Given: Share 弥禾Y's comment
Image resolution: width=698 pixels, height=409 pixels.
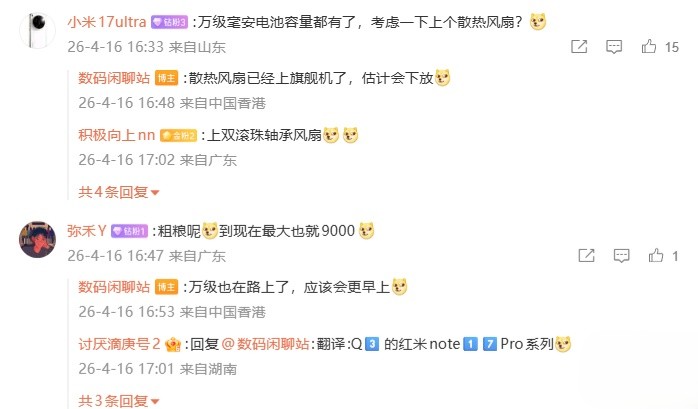Looking at the screenshot, I should 578,256.
